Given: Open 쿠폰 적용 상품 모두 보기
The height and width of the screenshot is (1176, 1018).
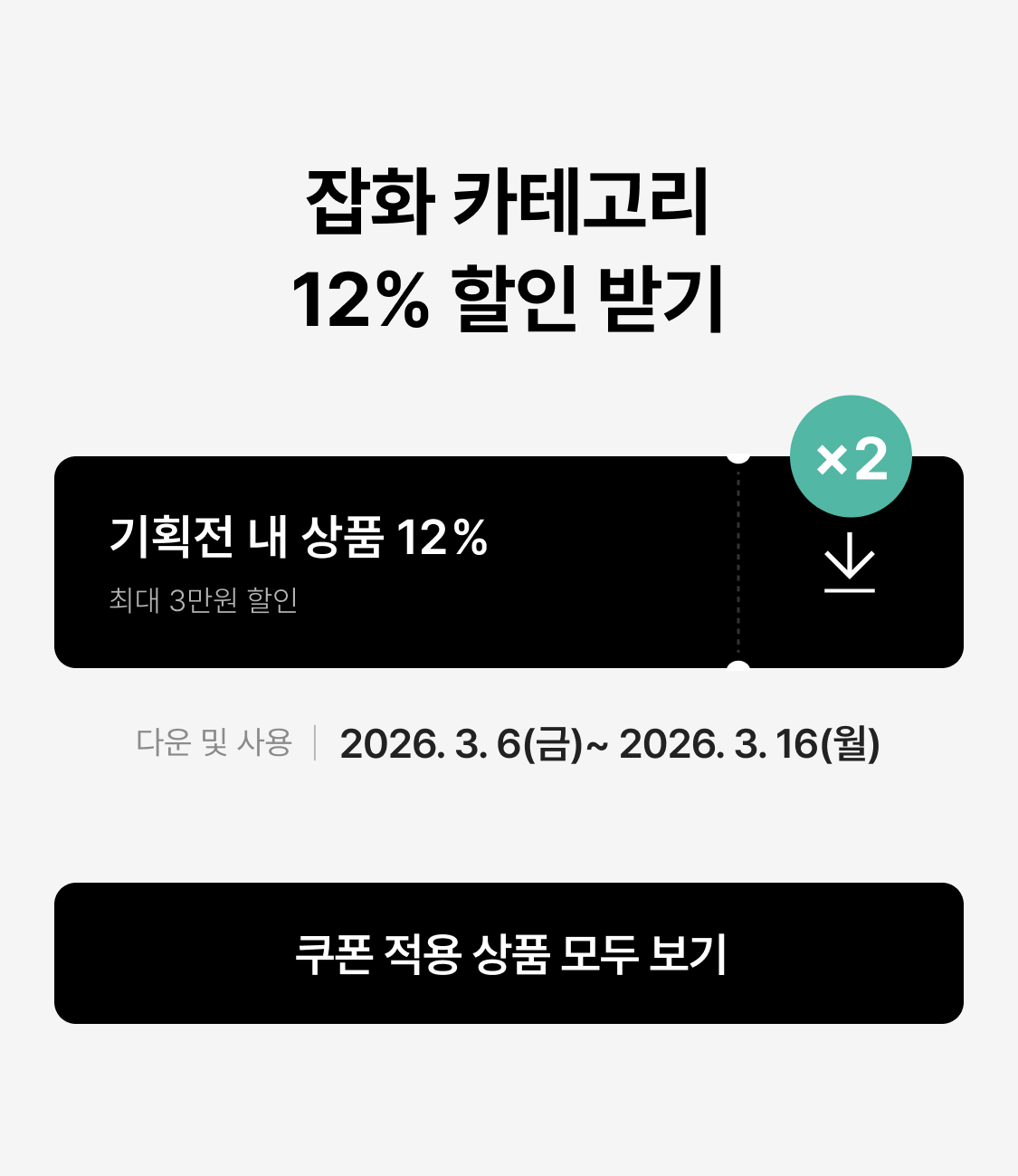Looking at the screenshot, I should (509, 953).
